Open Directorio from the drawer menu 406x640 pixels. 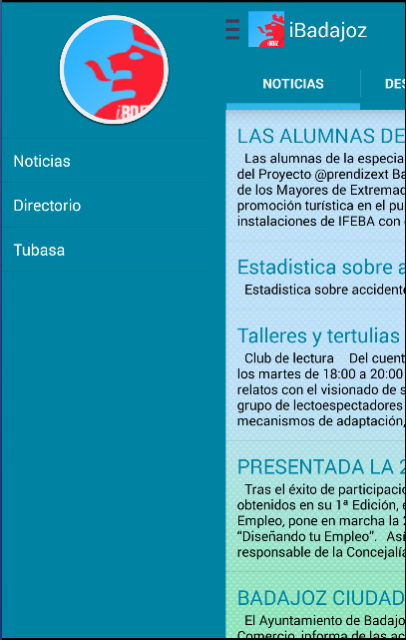tap(105, 205)
